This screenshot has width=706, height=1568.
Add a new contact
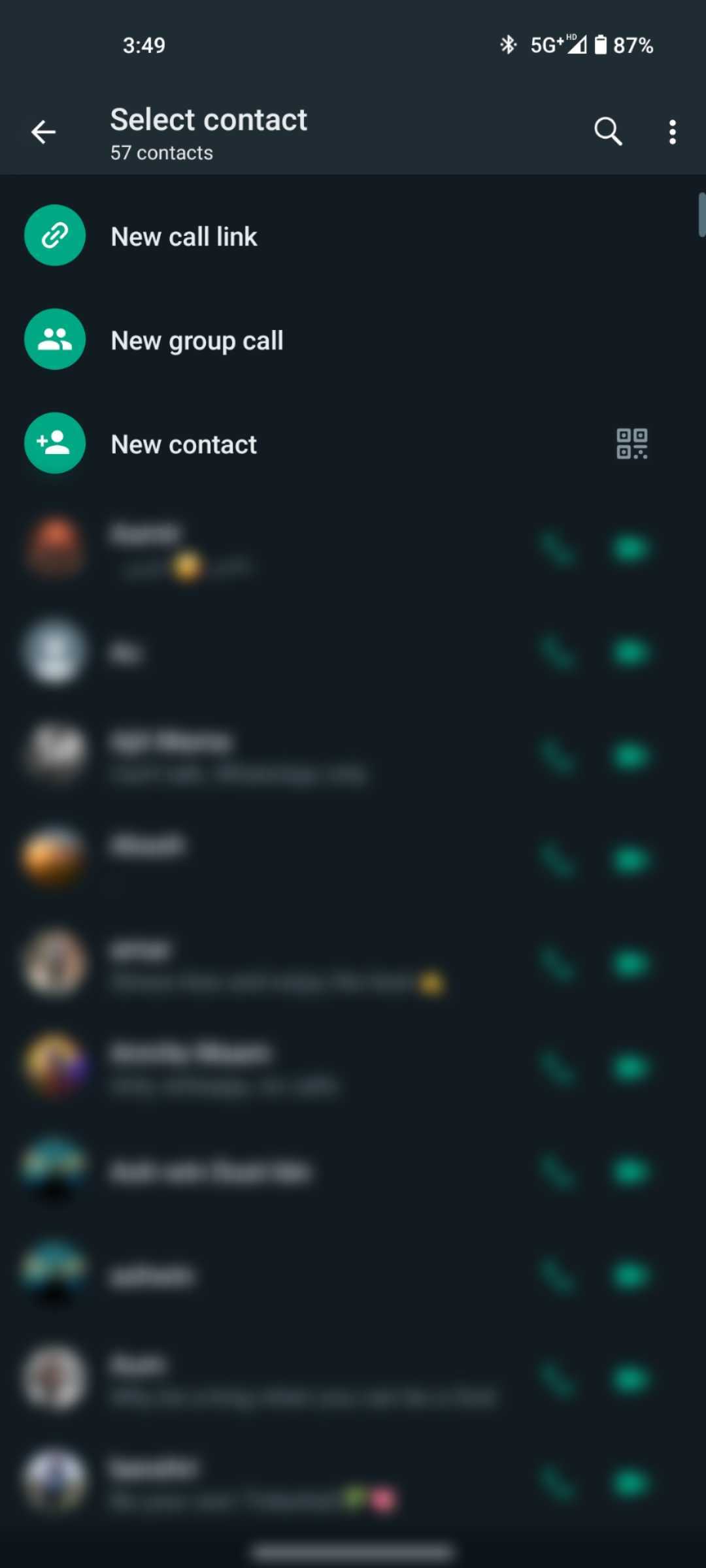(183, 444)
